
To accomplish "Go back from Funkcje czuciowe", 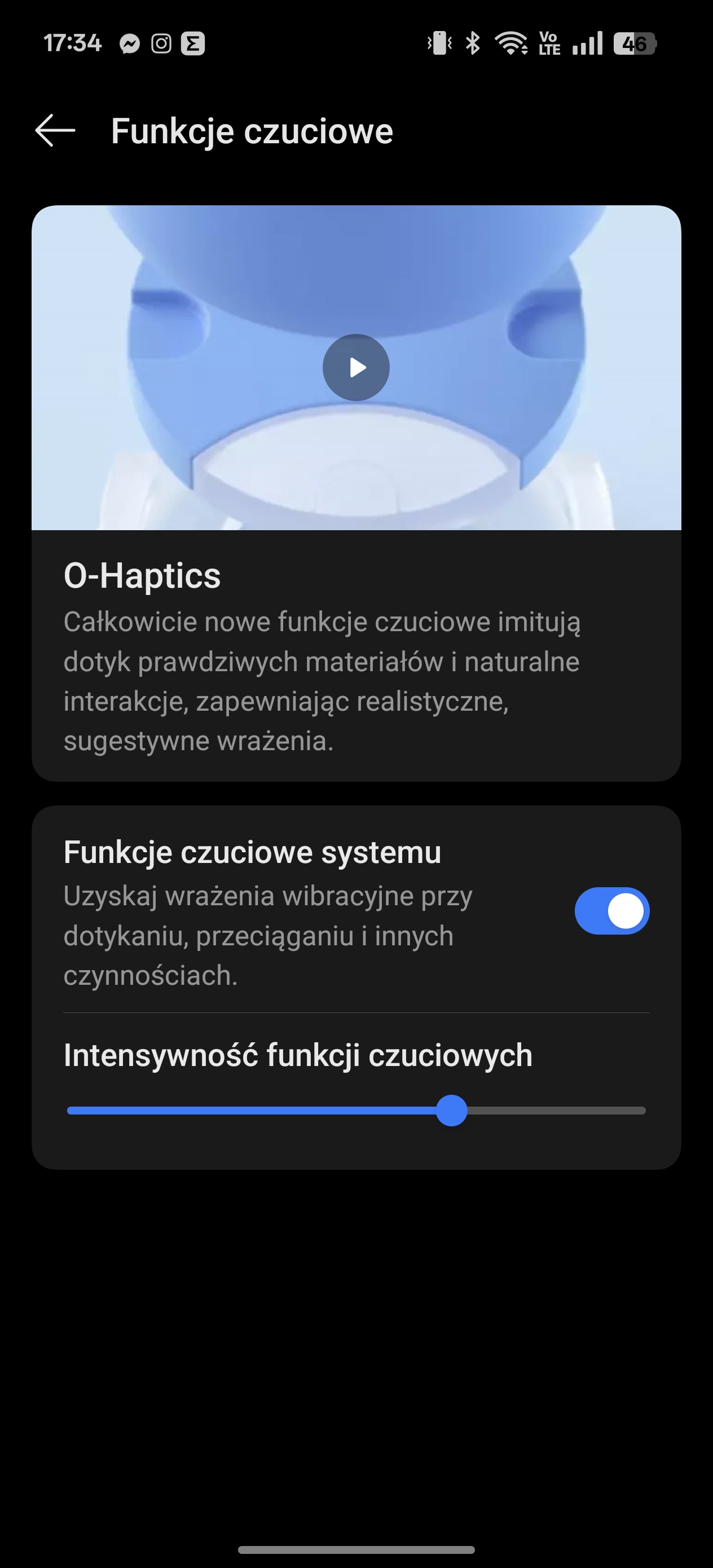I will (x=55, y=131).
